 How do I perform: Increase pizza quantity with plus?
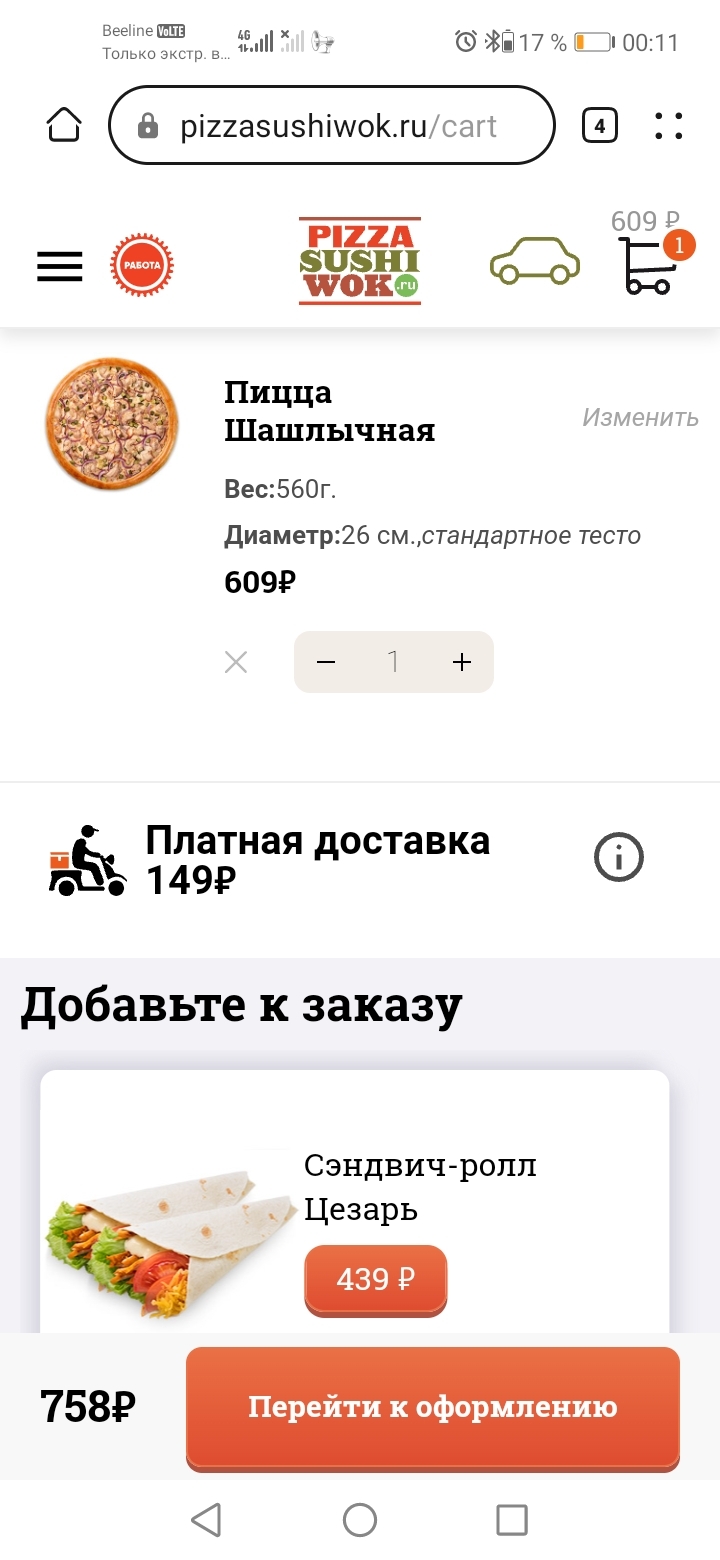pos(461,662)
